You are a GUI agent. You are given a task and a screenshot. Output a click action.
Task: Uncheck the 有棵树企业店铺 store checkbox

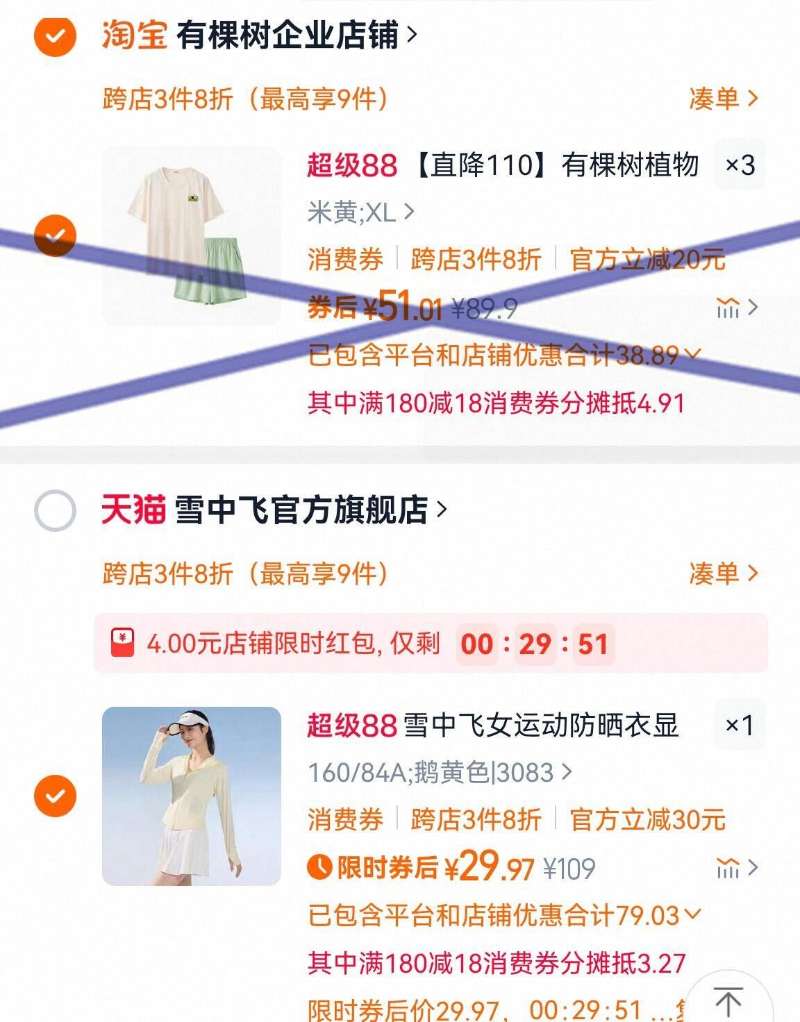pos(55,34)
